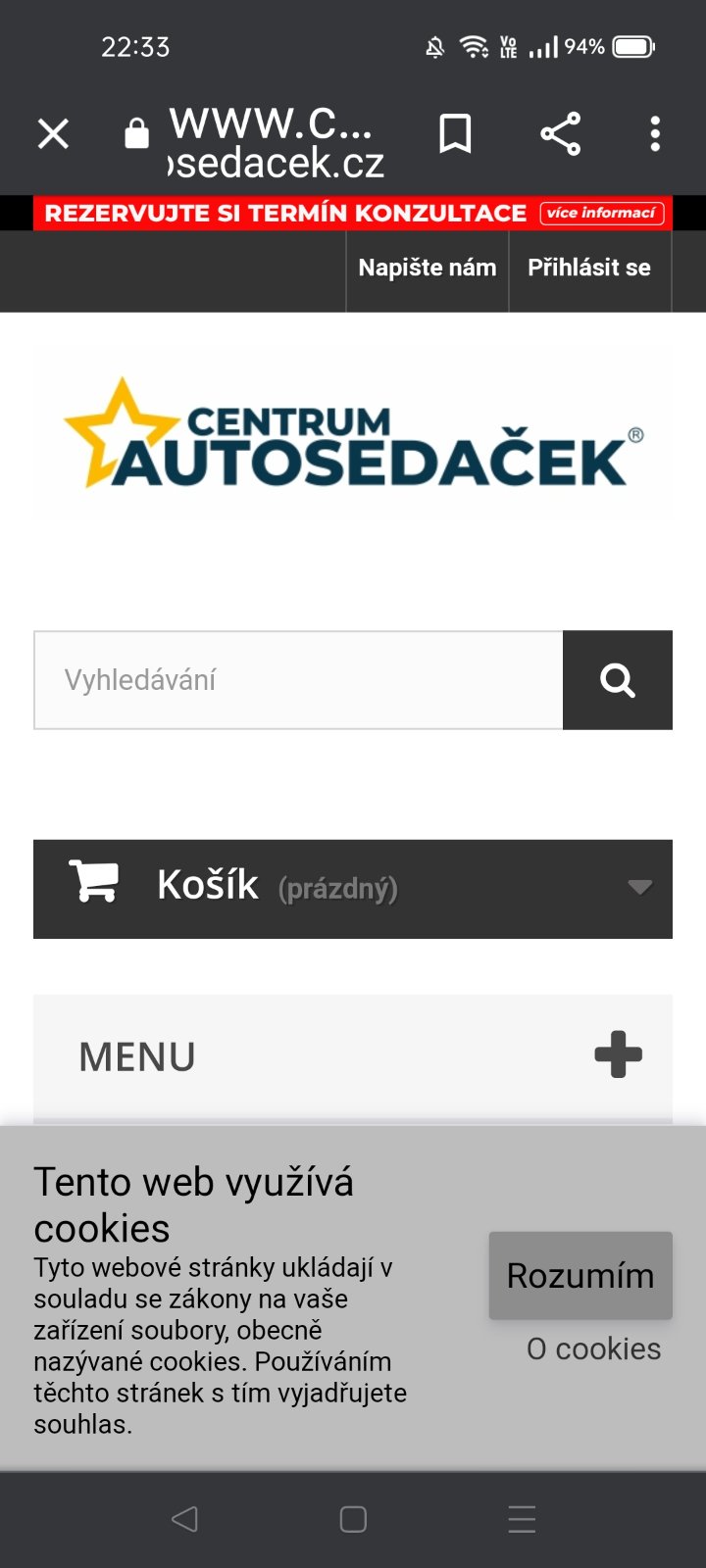Go back with the system back button

(x=184, y=1519)
